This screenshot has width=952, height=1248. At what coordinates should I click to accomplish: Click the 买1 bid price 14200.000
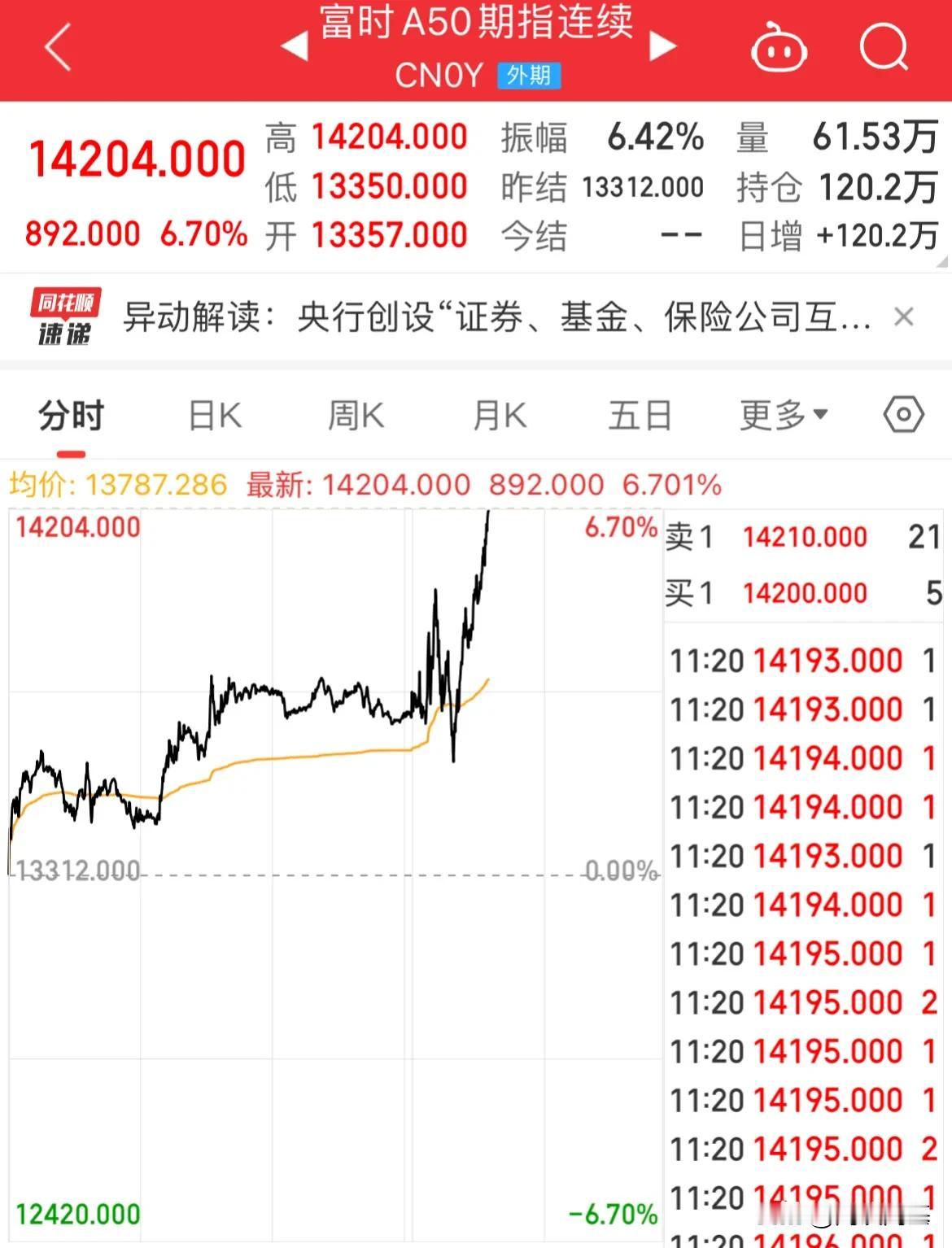804,593
